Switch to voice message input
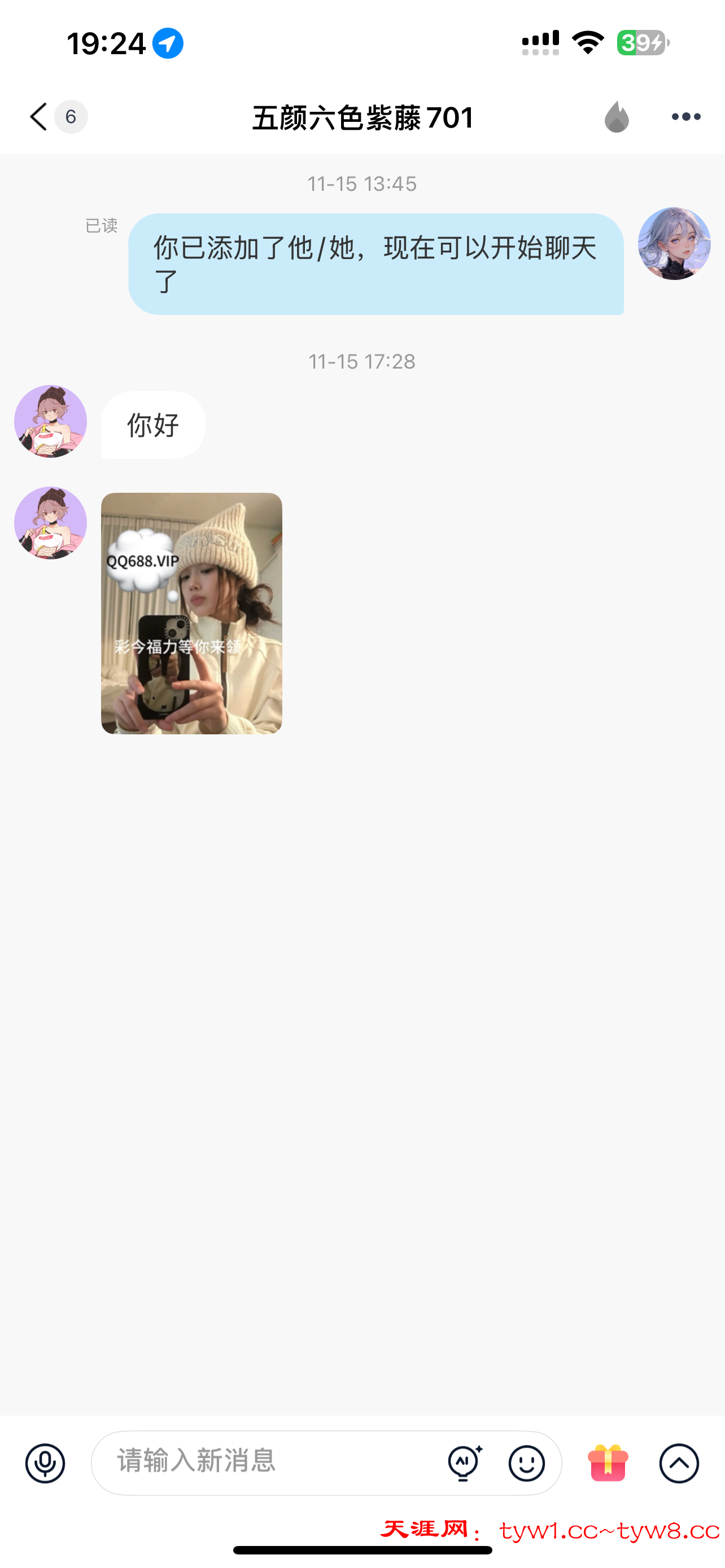The width and height of the screenshot is (725, 1568). tap(45, 1462)
